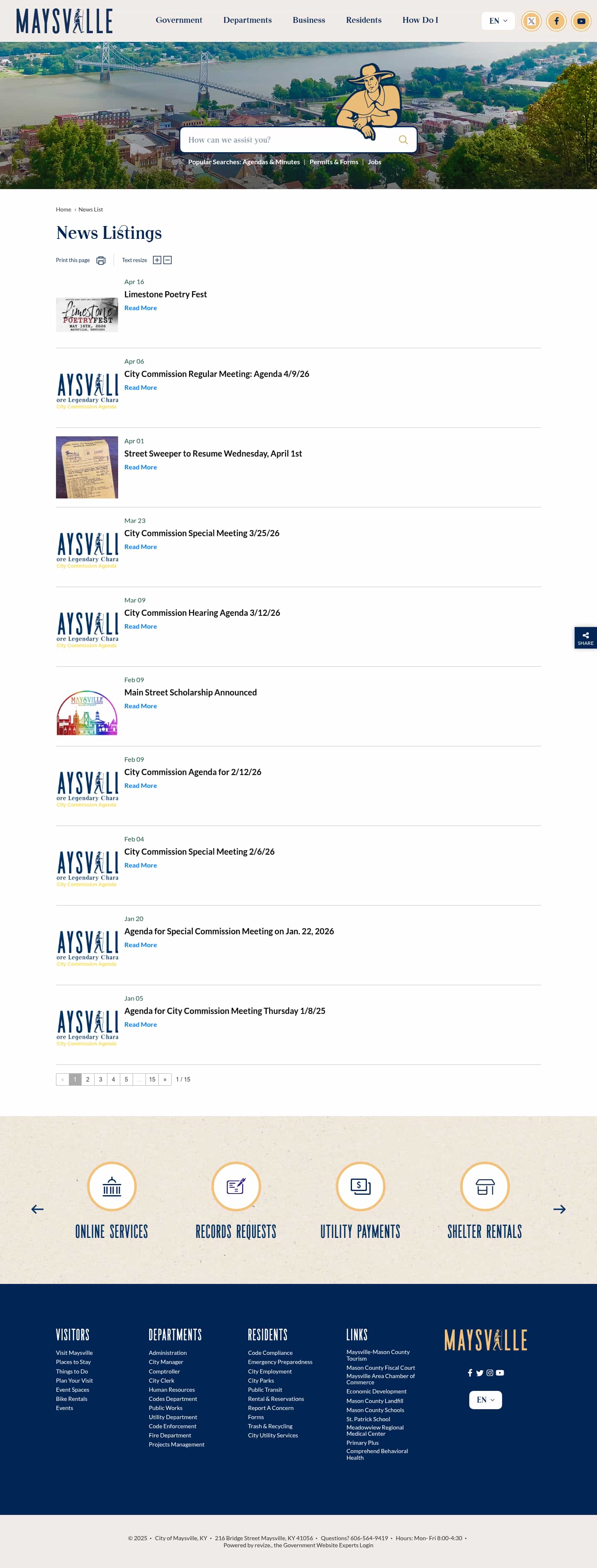Open the Government menu
Screen dimensions: 597x1568
[x=178, y=20]
